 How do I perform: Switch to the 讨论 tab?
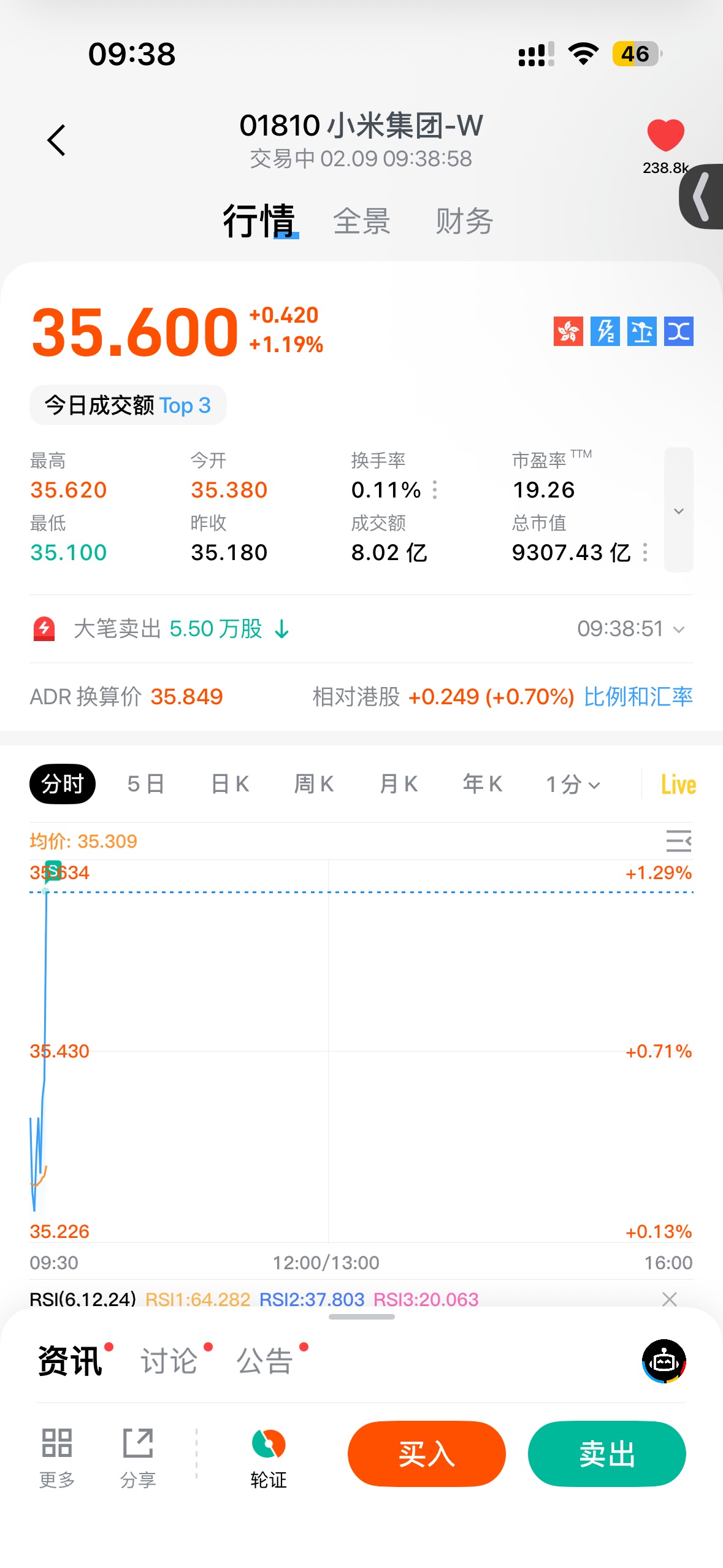click(169, 1361)
